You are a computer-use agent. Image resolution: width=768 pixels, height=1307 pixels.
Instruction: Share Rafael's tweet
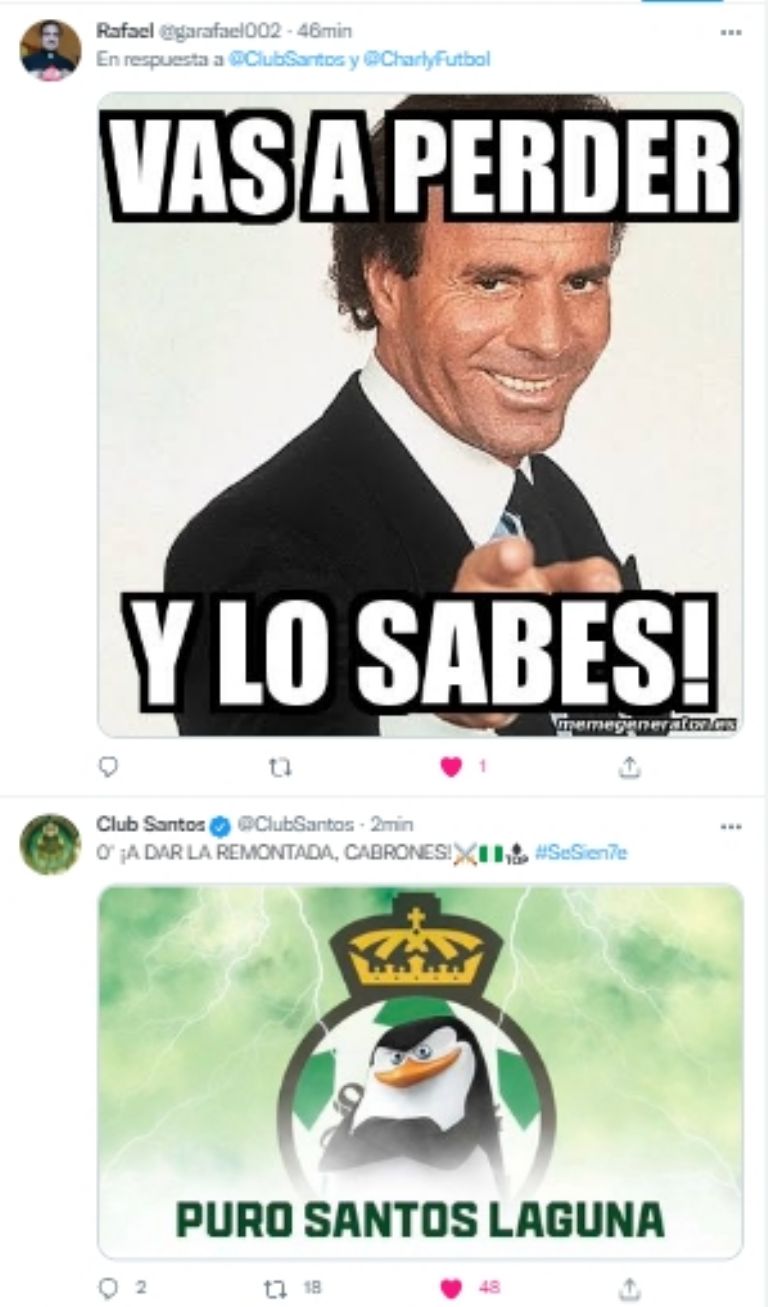tap(629, 767)
